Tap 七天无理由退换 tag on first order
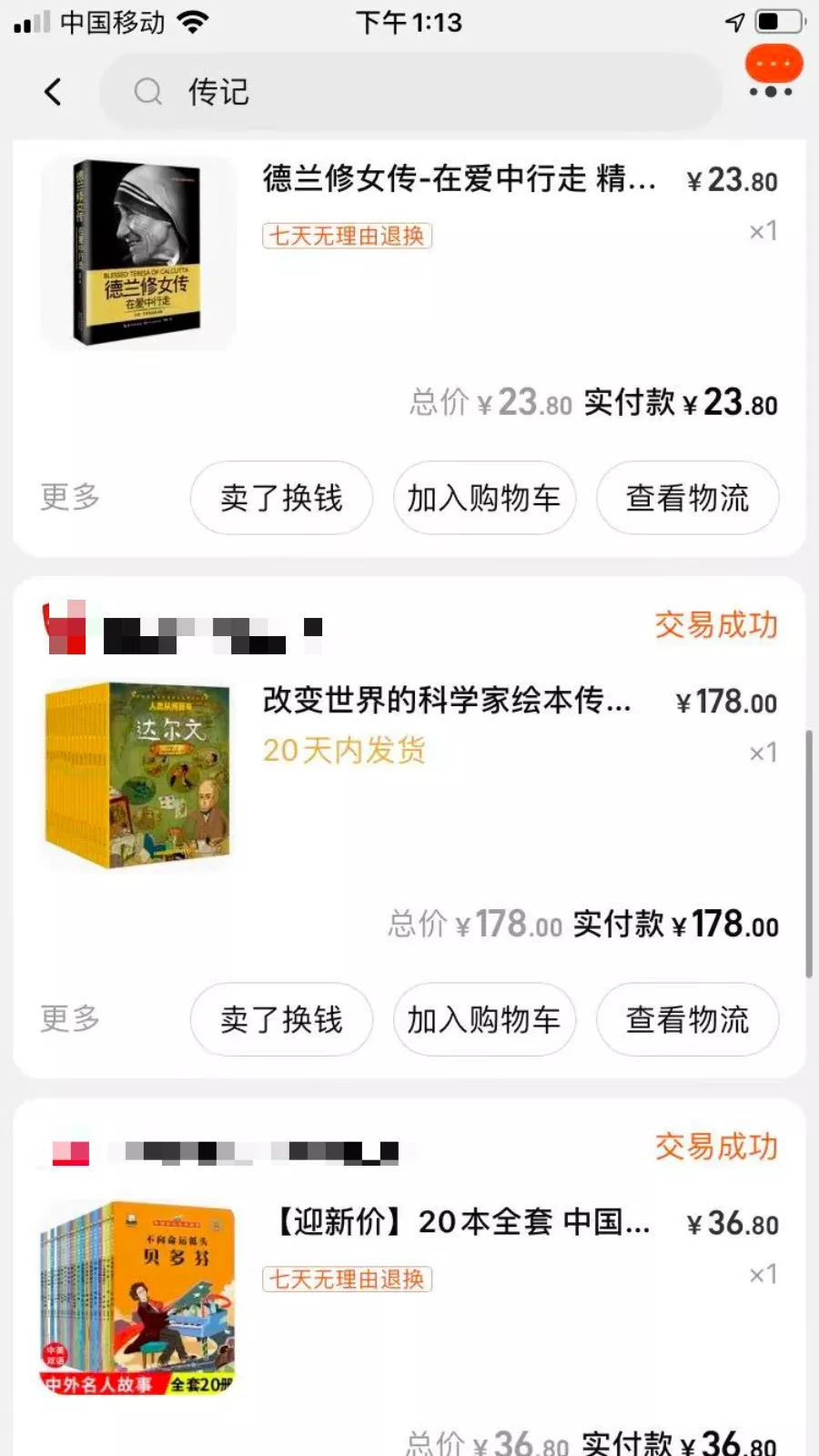Screen dimensions: 819x1456 tap(347, 237)
